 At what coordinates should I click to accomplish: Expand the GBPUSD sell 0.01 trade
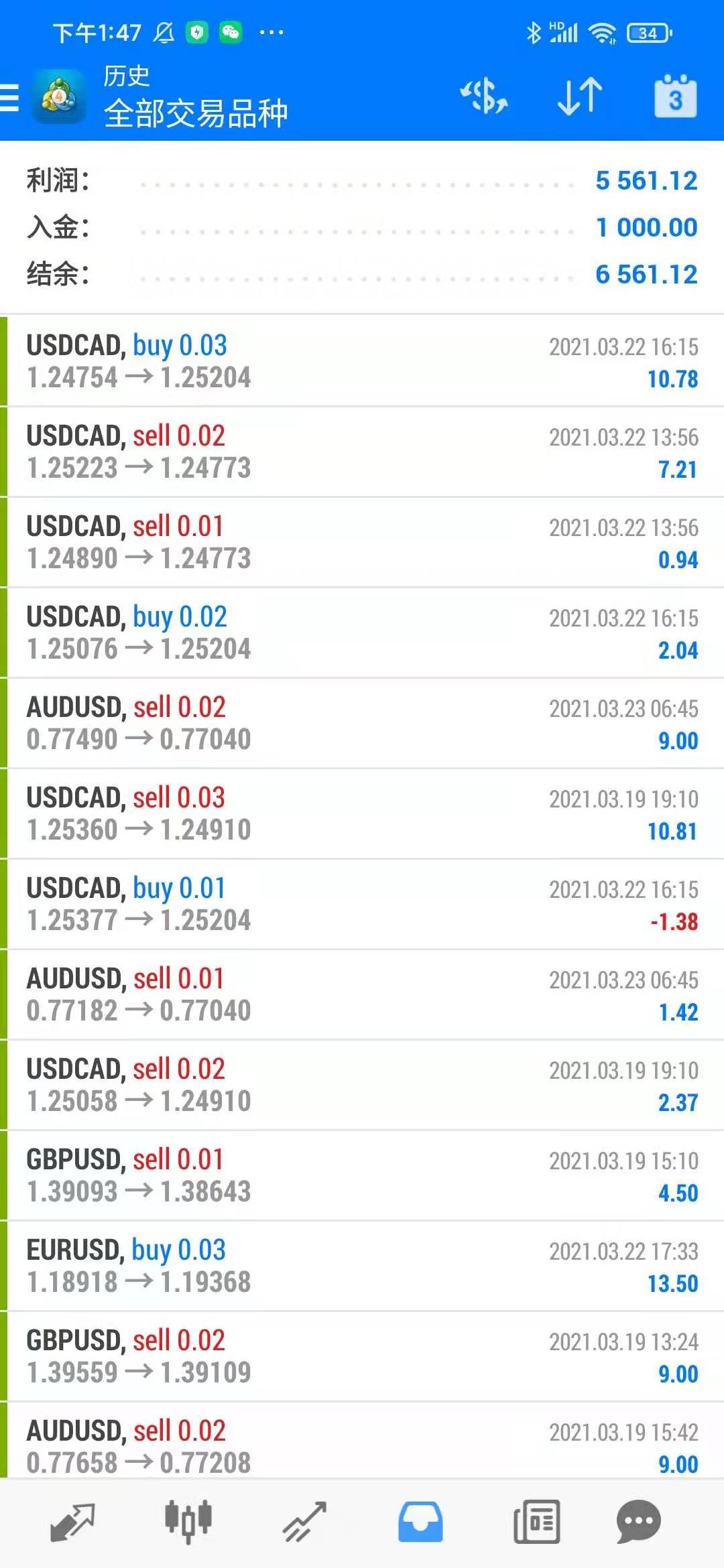pyautogui.click(x=362, y=1176)
